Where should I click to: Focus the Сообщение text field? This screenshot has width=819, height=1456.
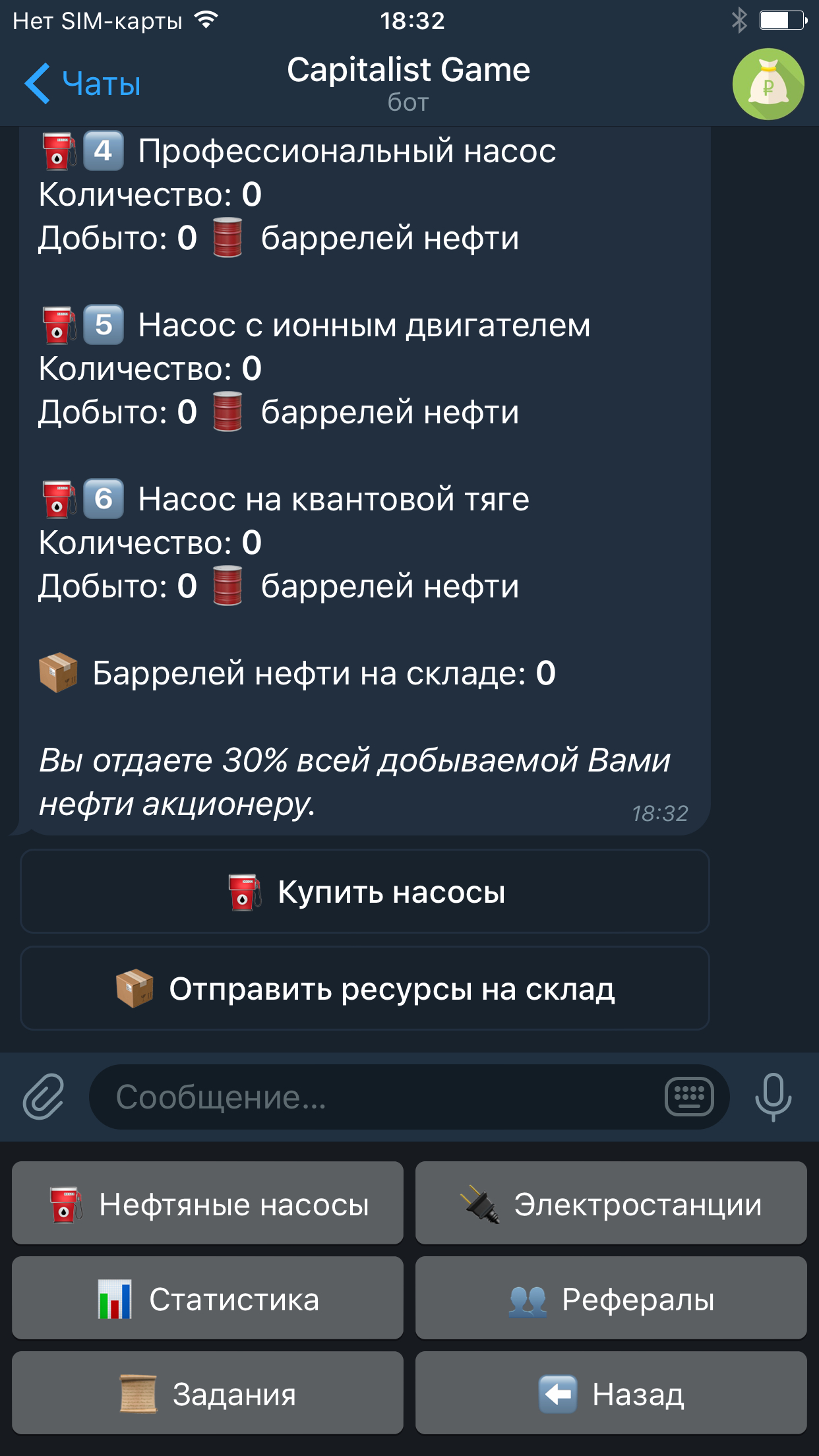376,1097
